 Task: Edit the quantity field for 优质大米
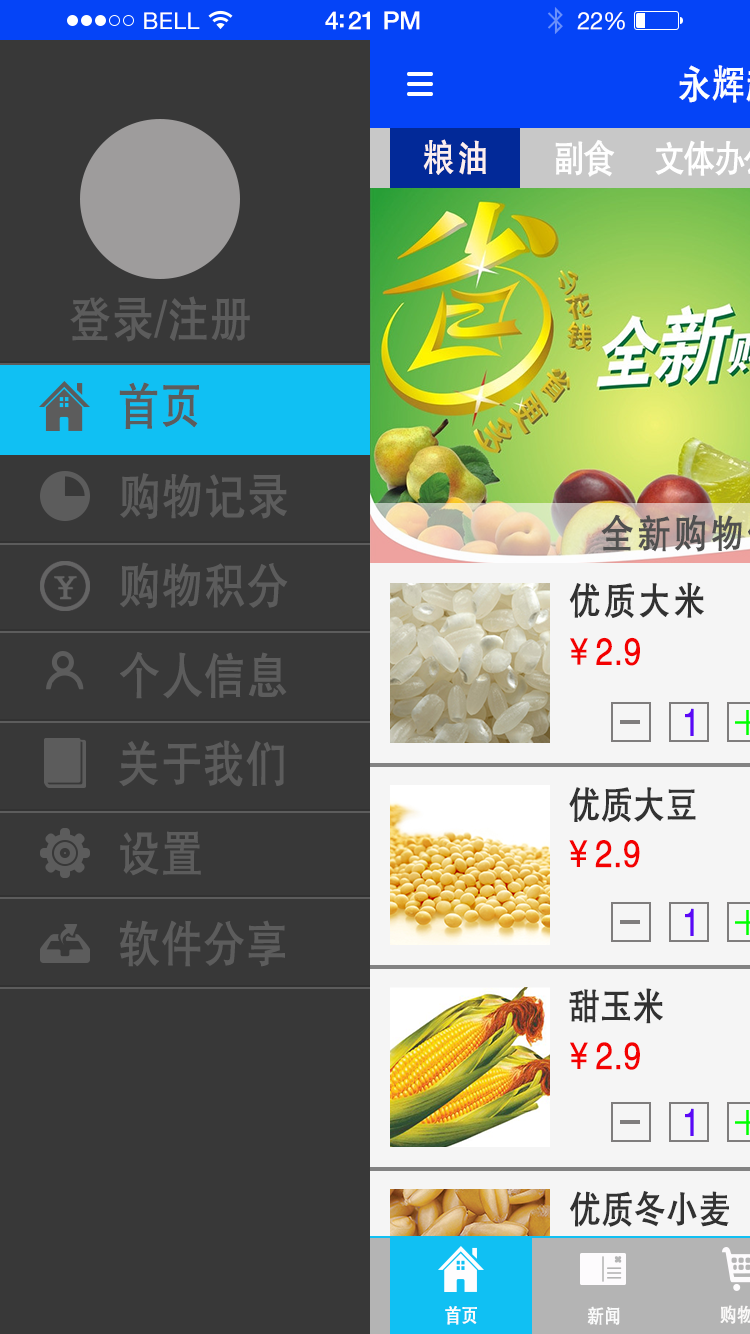(688, 722)
